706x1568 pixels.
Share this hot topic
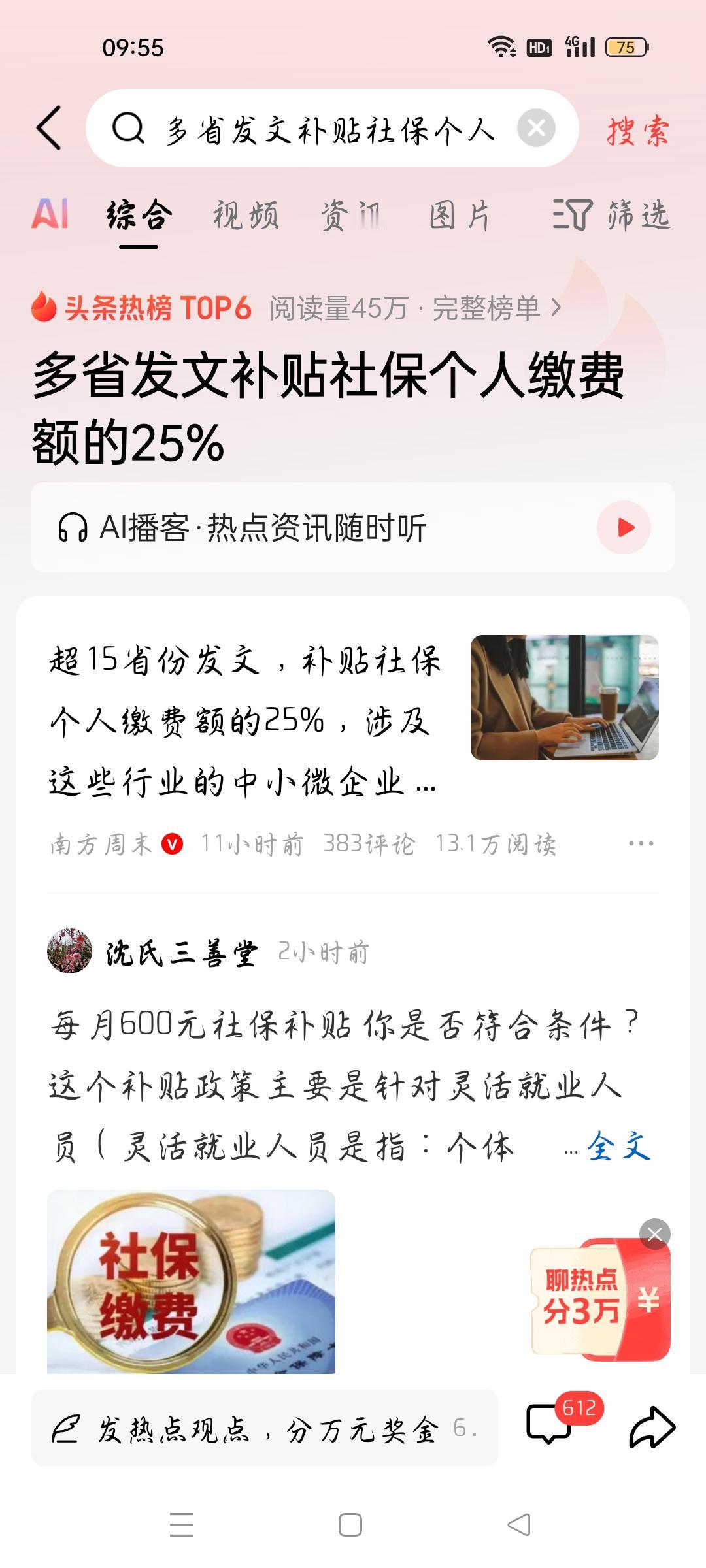(x=652, y=1427)
